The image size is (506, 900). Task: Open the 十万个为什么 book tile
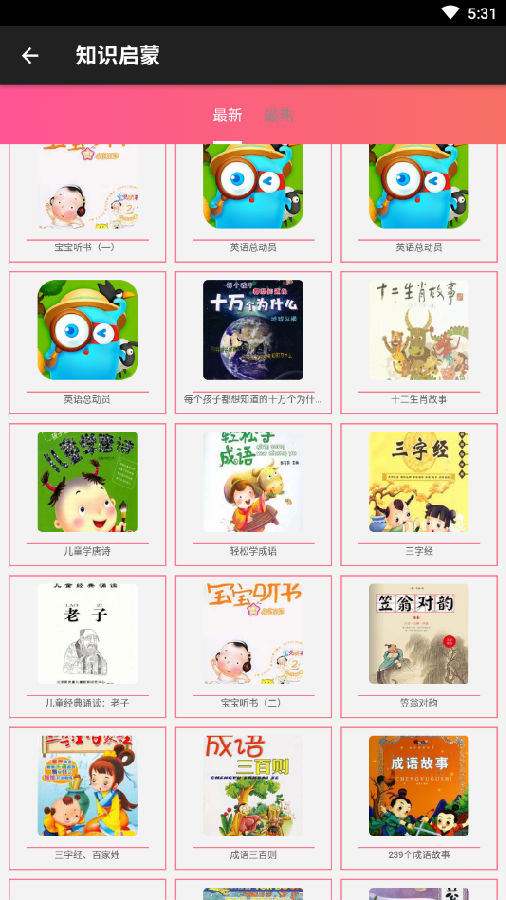pos(253,343)
